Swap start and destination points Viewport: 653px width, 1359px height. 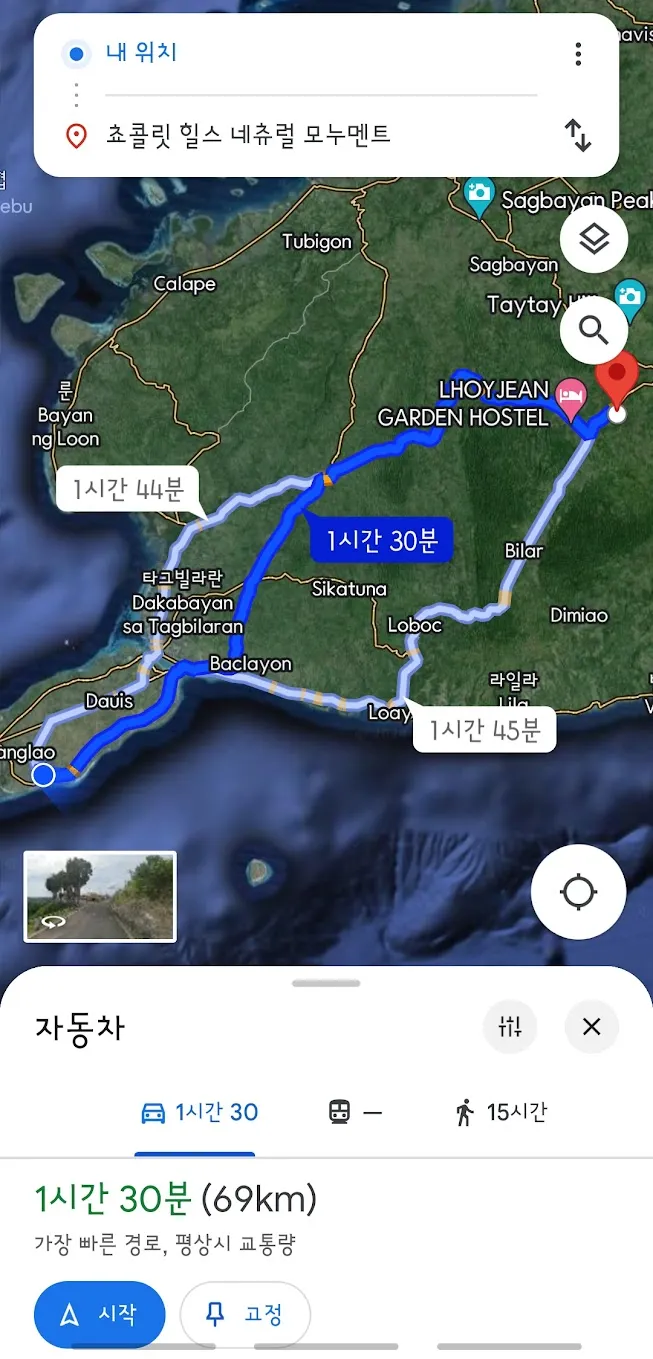(578, 135)
